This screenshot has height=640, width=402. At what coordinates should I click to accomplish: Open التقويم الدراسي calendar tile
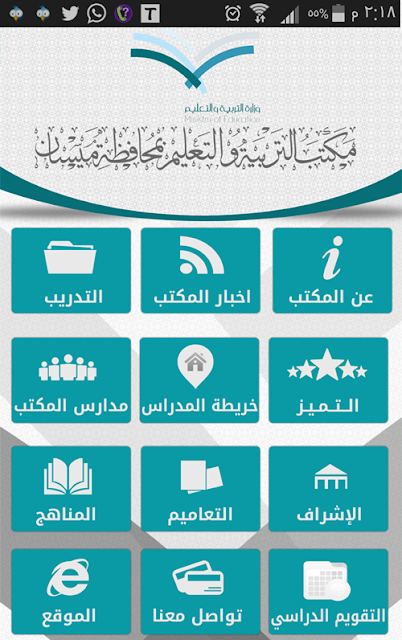coord(329,591)
